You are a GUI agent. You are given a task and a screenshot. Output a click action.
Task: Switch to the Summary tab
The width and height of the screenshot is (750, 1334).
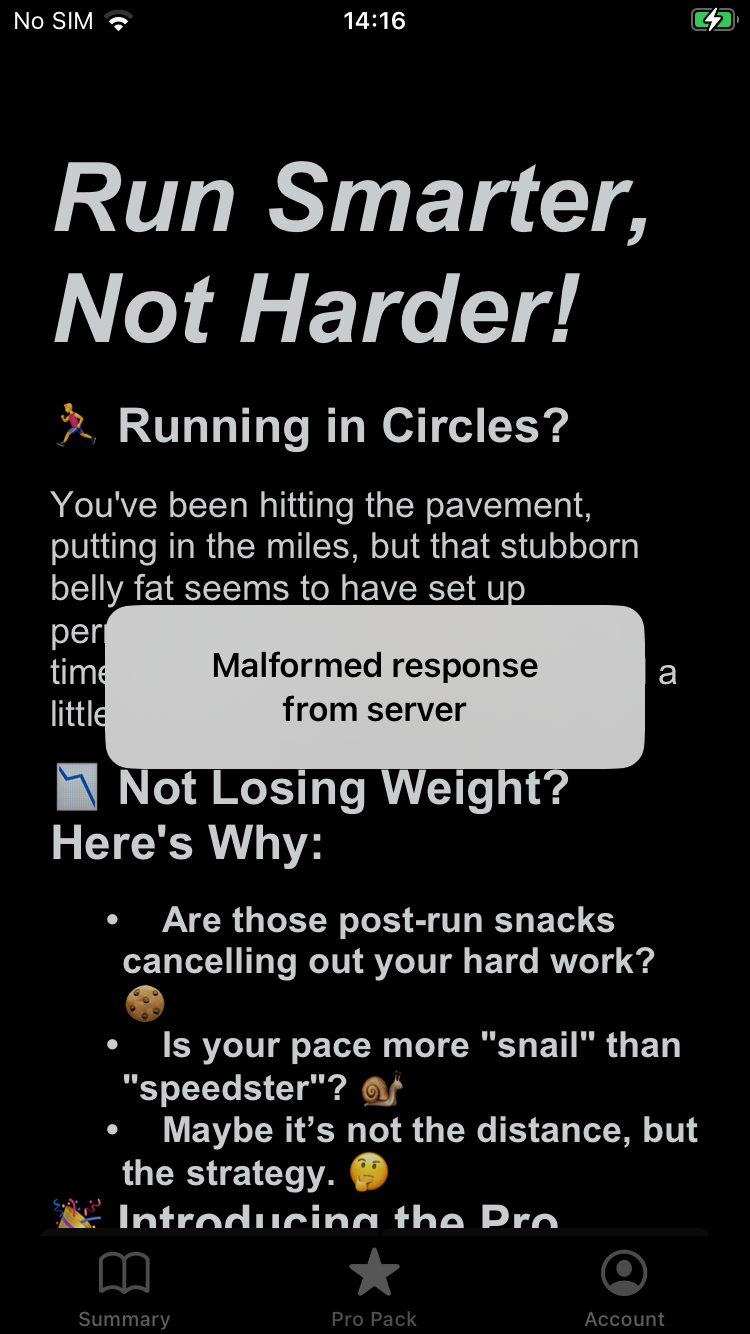pos(124,1288)
